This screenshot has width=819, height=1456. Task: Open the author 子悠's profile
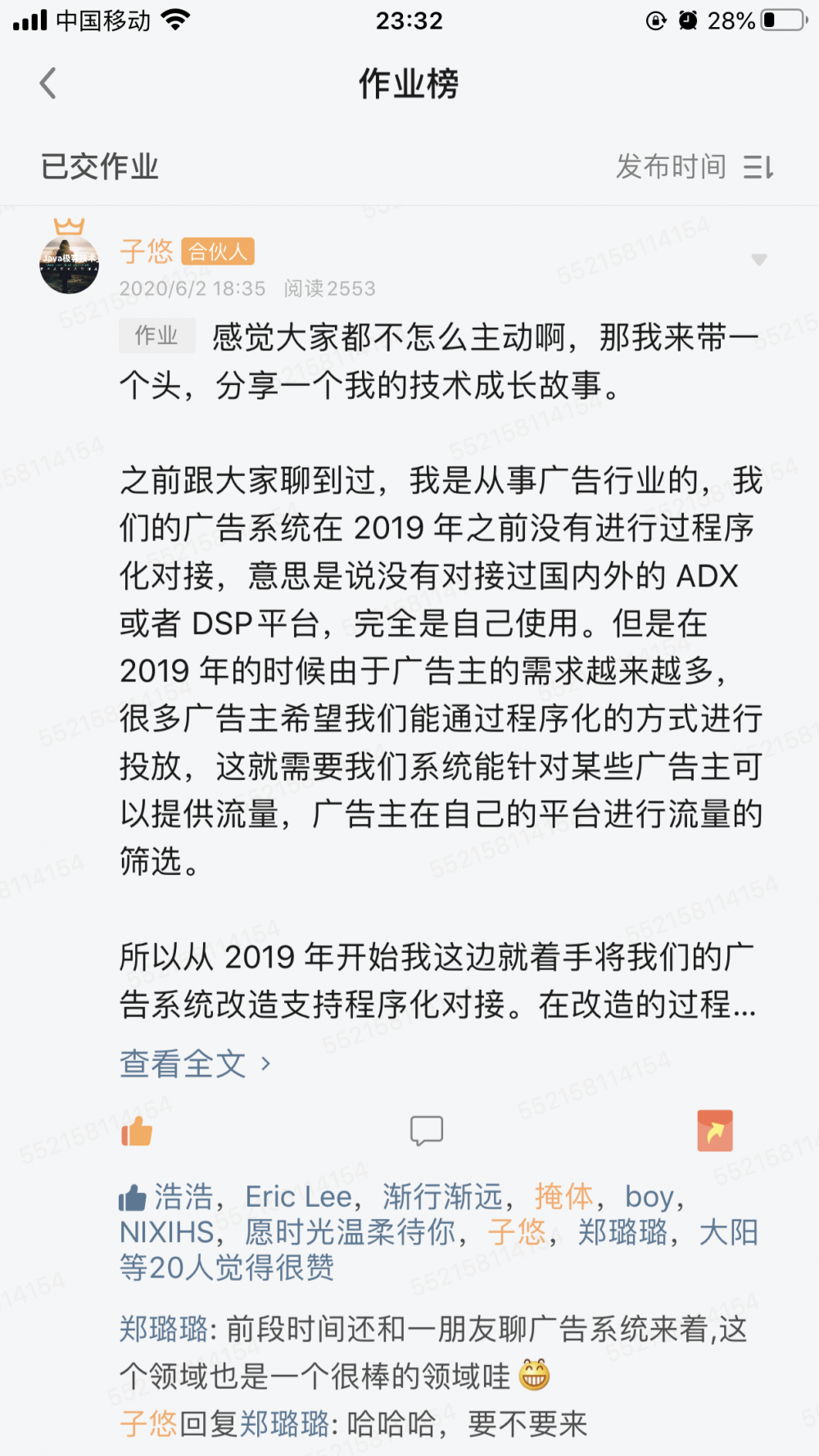tap(146, 252)
